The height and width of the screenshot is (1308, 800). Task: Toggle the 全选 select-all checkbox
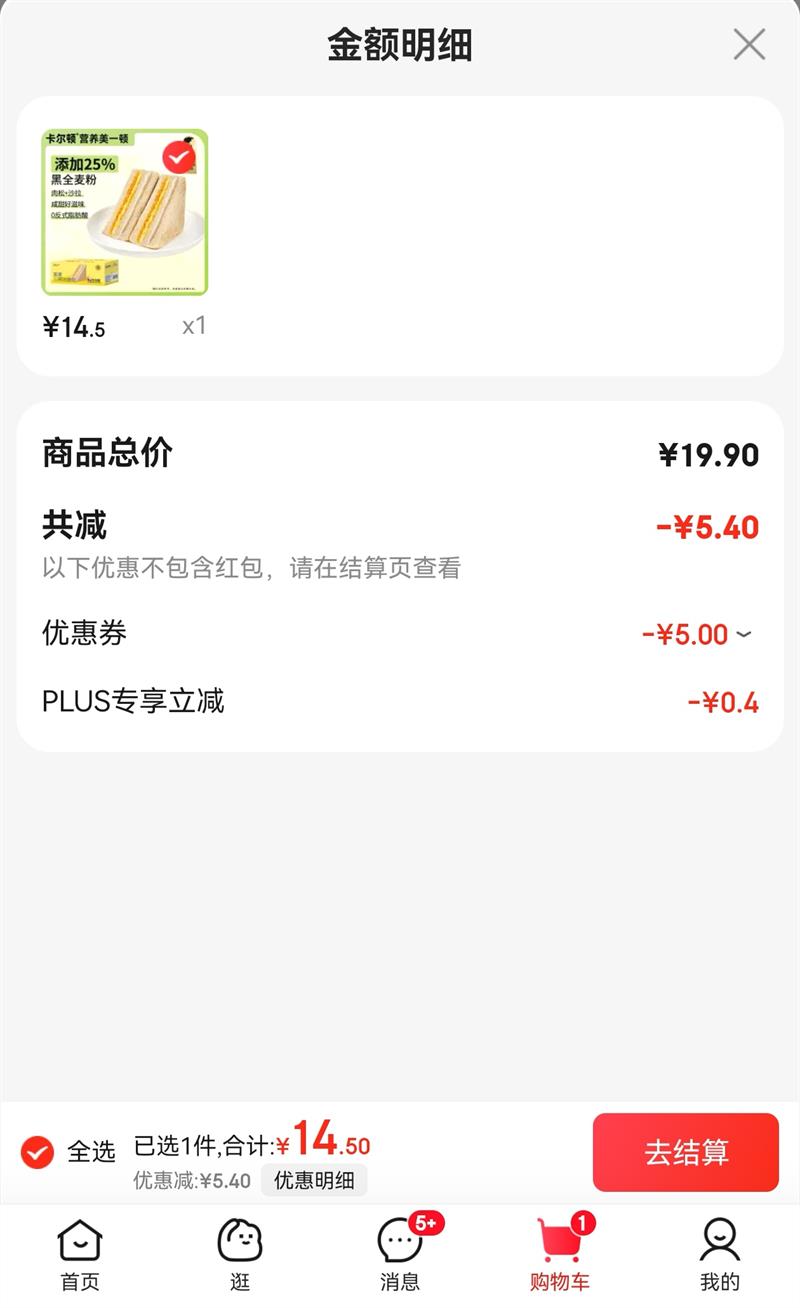click(x=38, y=1152)
